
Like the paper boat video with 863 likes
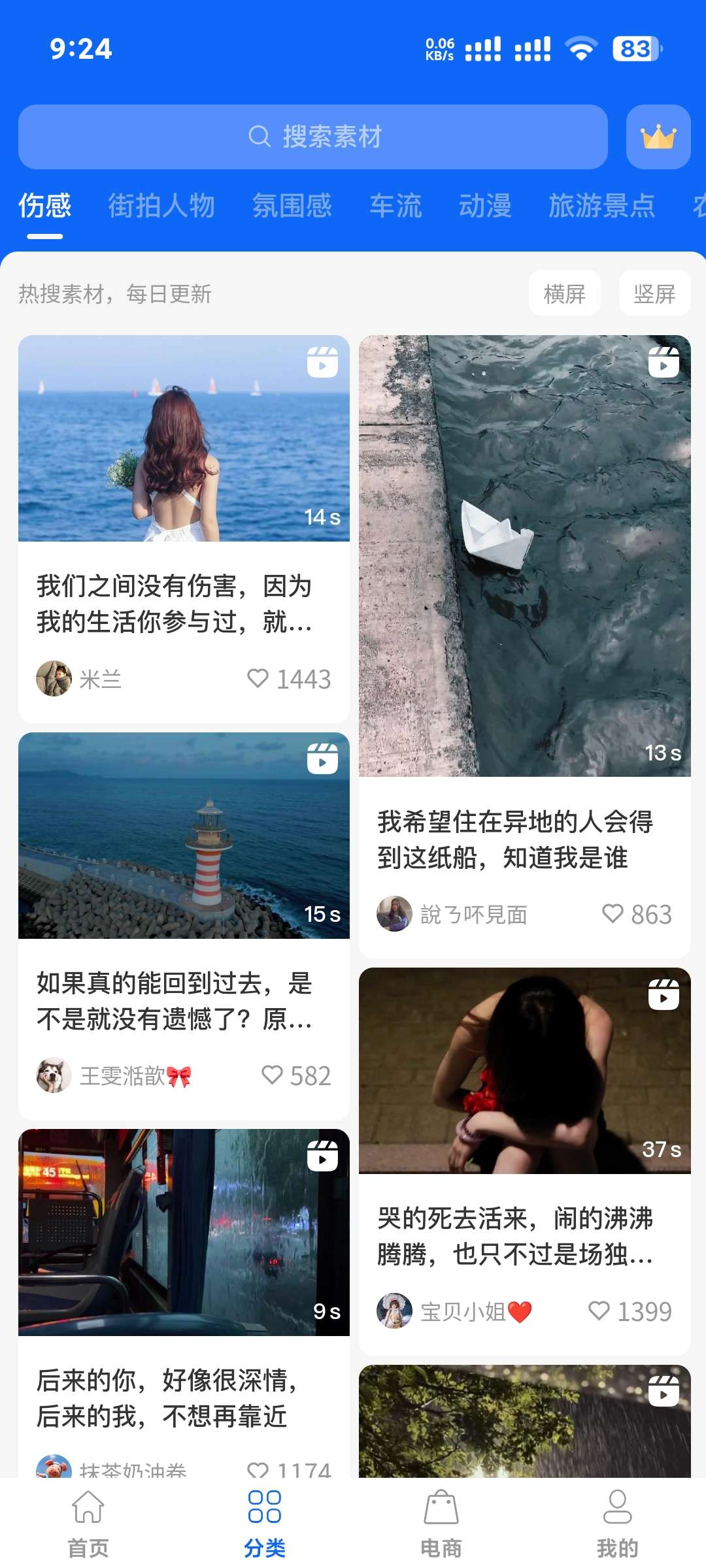(x=613, y=914)
